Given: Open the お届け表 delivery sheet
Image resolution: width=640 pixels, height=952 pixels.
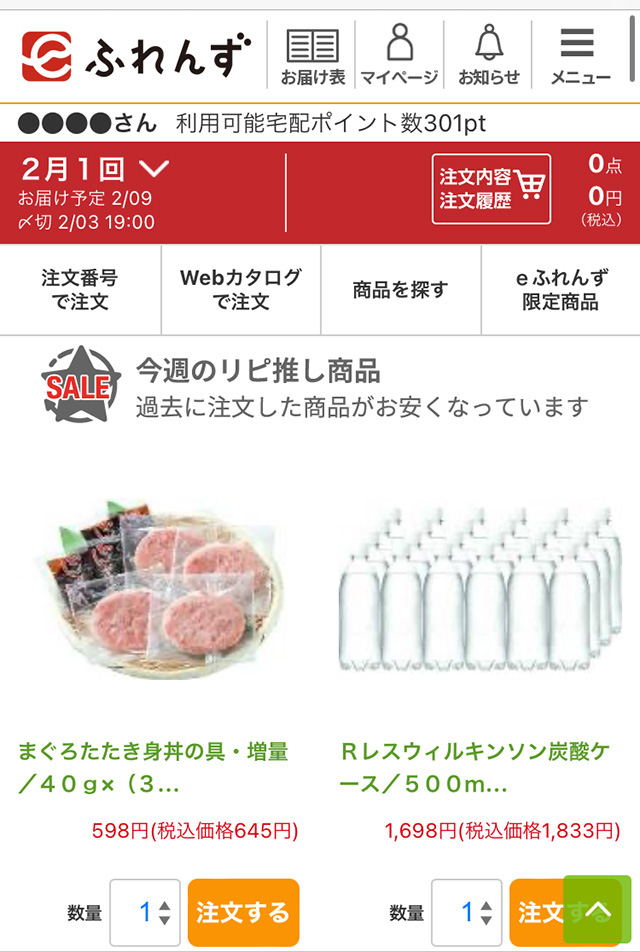Looking at the screenshot, I should tap(313, 56).
